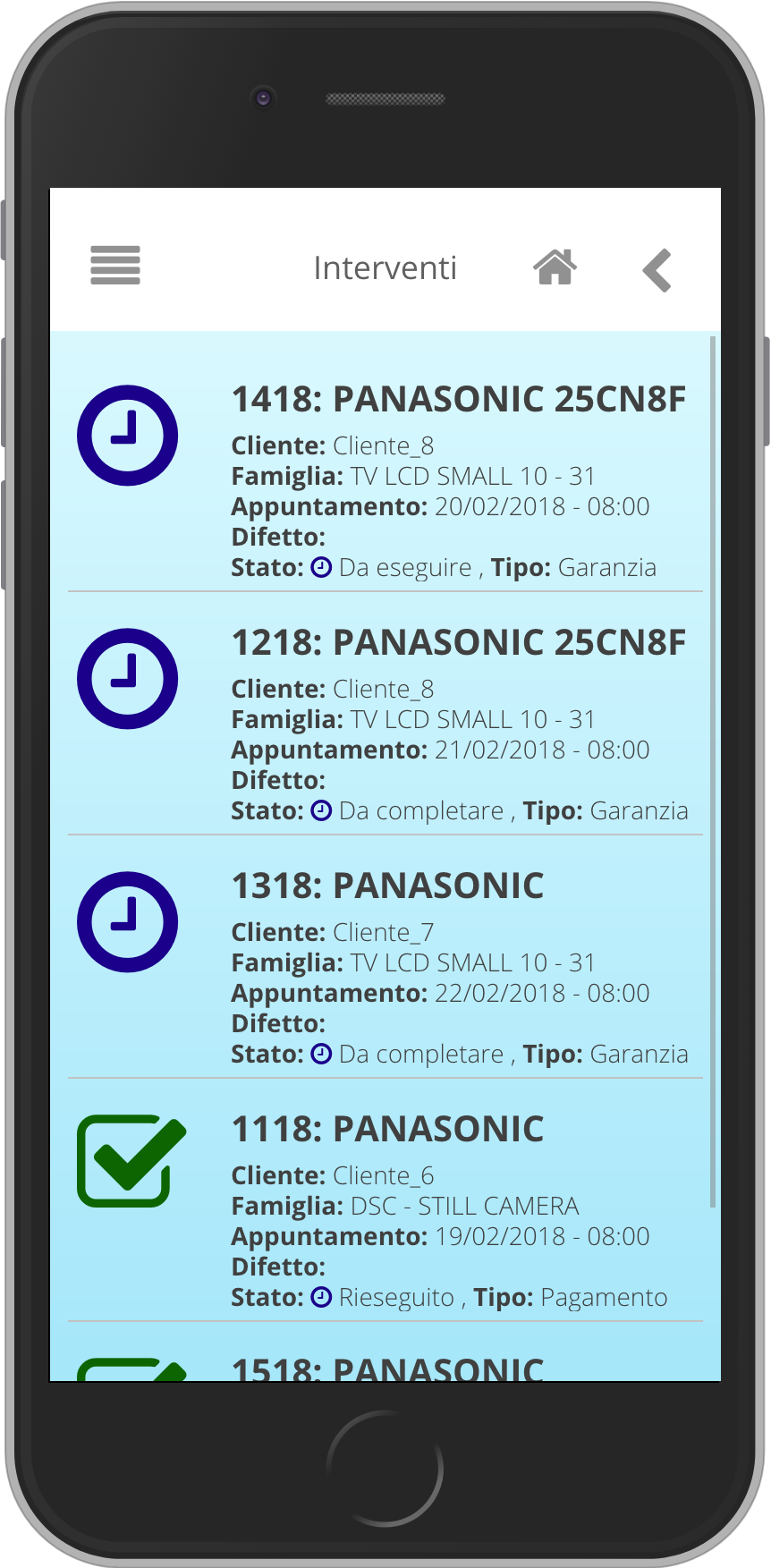Go to the home screen icon
771x1568 pixels.
[x=555, y=267]
